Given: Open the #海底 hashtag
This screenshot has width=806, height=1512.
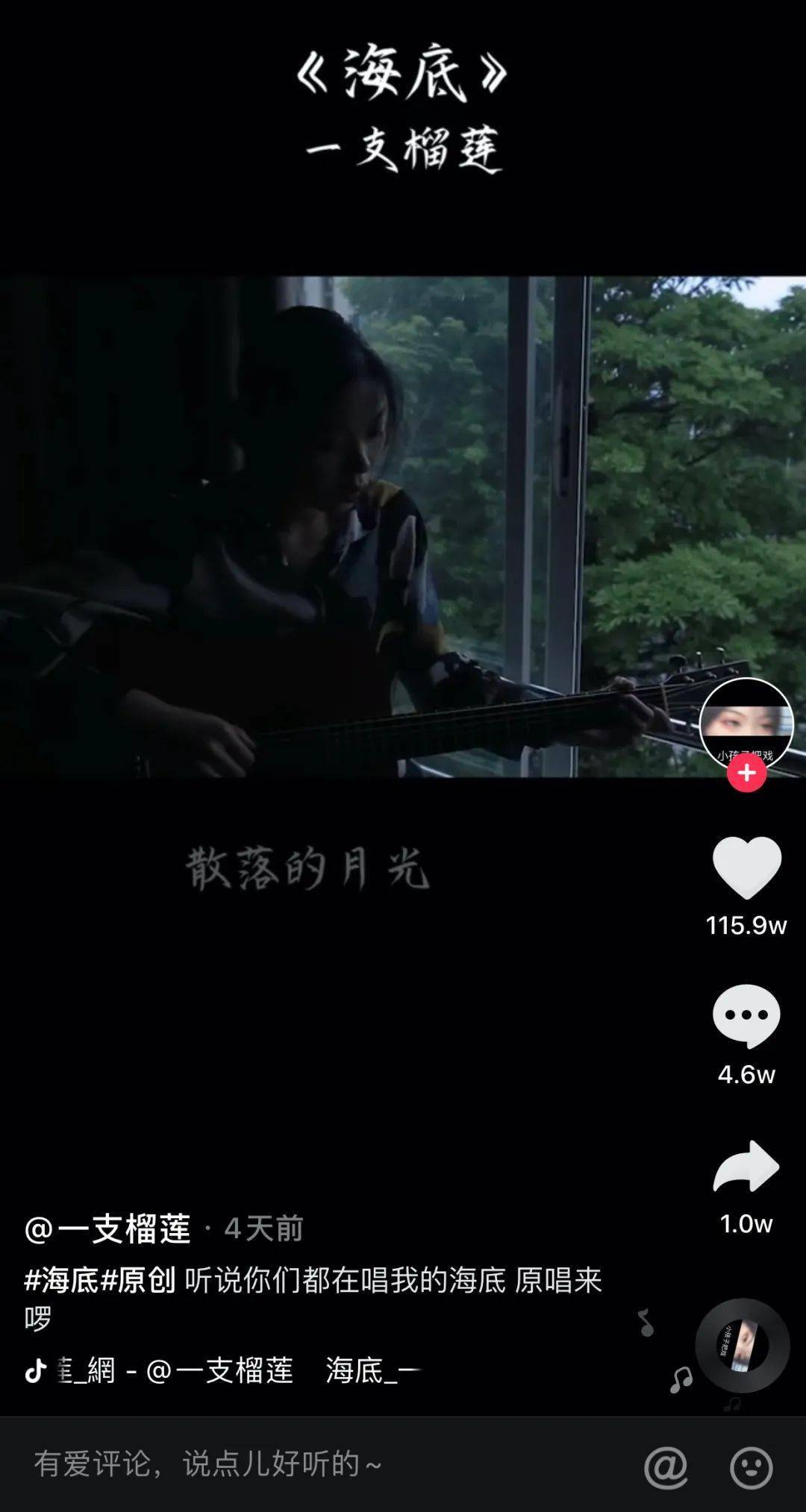Looking at the screenshot, I should (61, 1280).
